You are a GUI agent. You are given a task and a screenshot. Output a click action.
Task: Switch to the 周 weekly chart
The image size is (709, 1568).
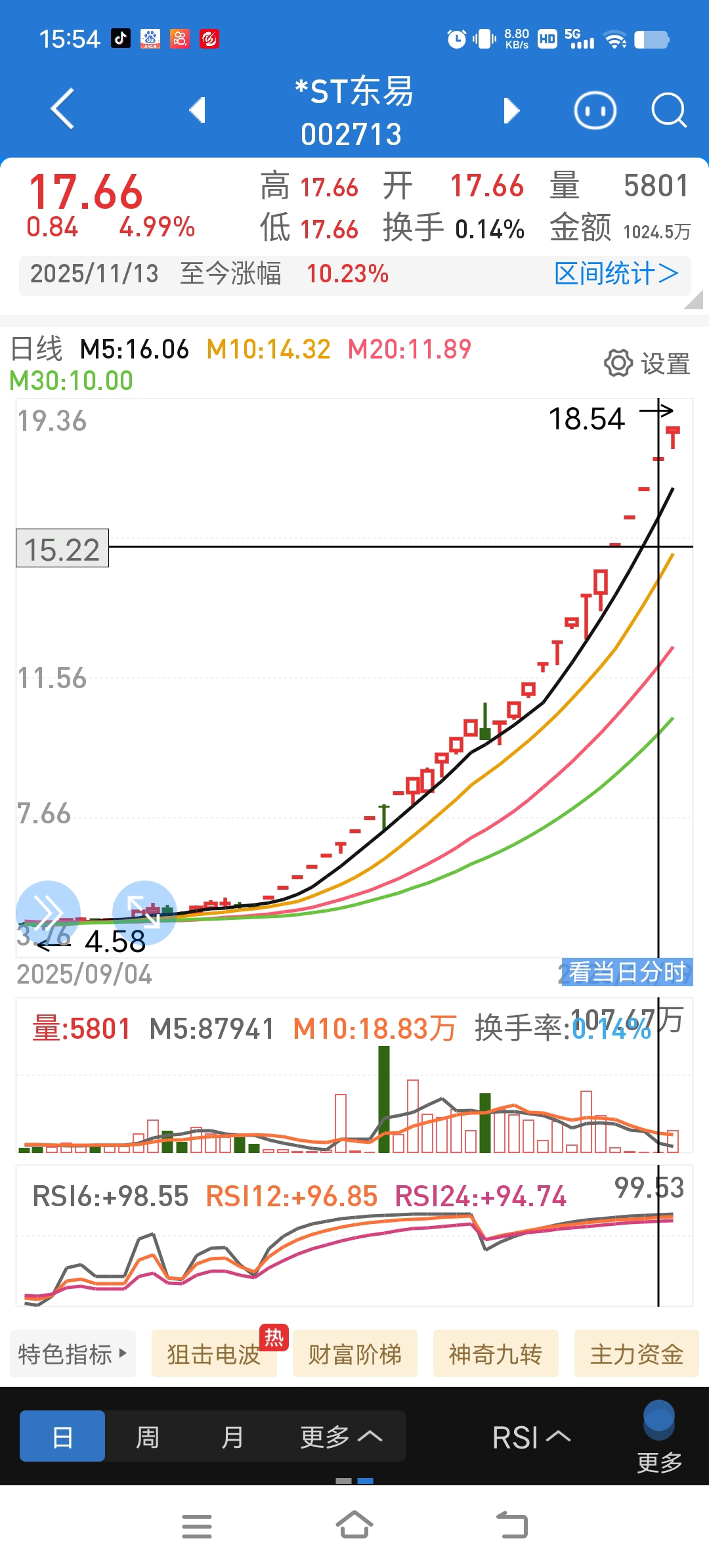tap(148, 1437)
